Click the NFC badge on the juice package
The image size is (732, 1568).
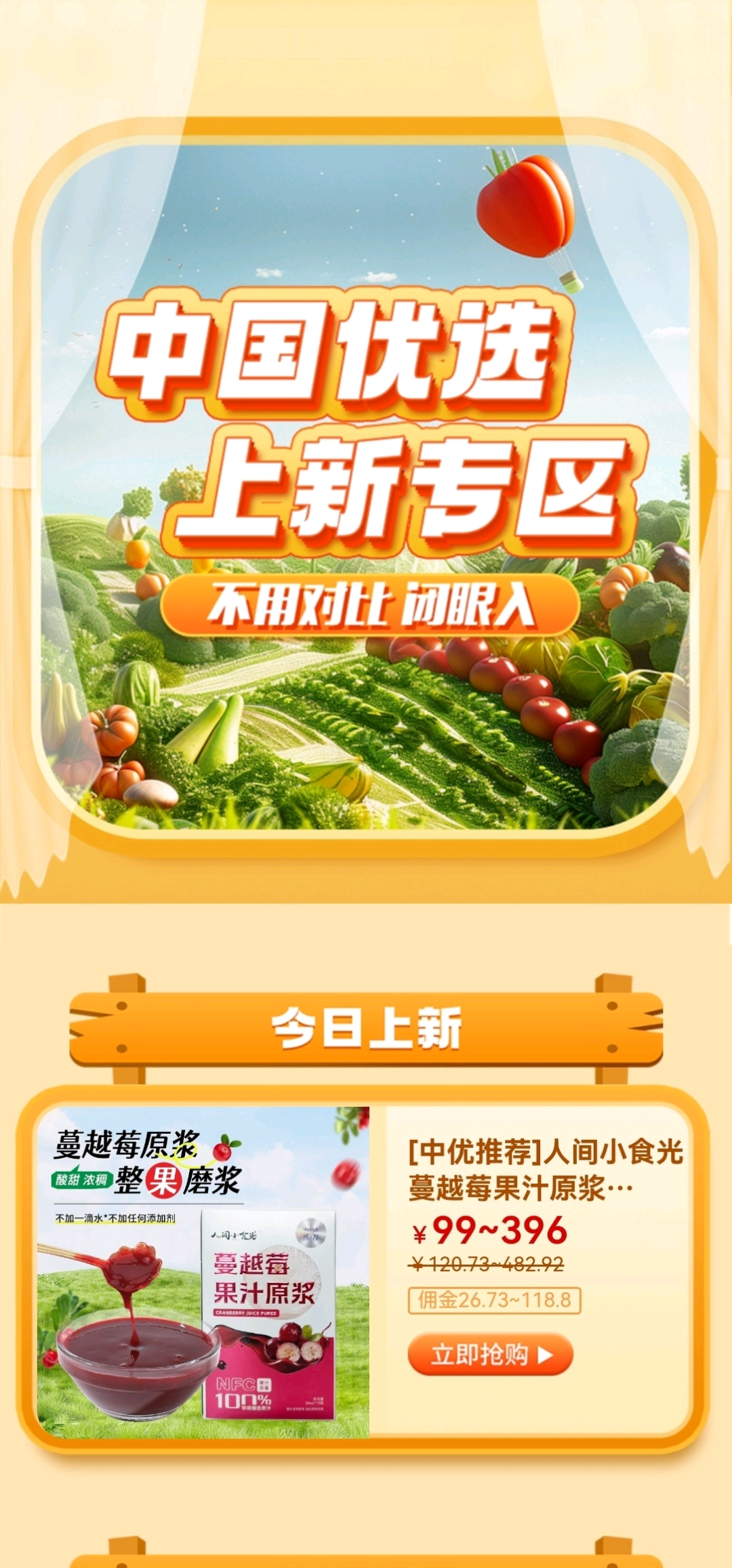(x=237, y=1383)
